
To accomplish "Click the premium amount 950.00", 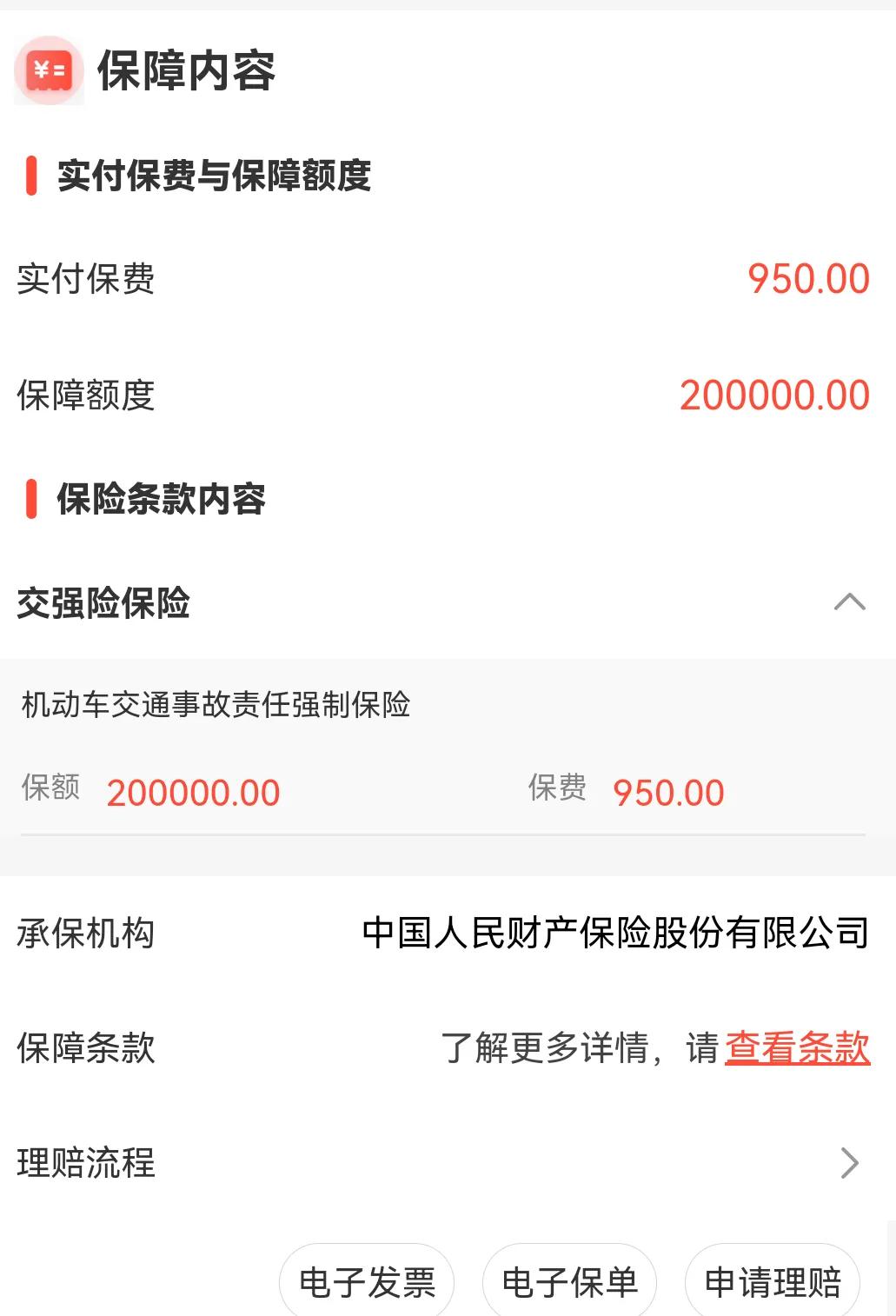I will click(x=810, y=278).
